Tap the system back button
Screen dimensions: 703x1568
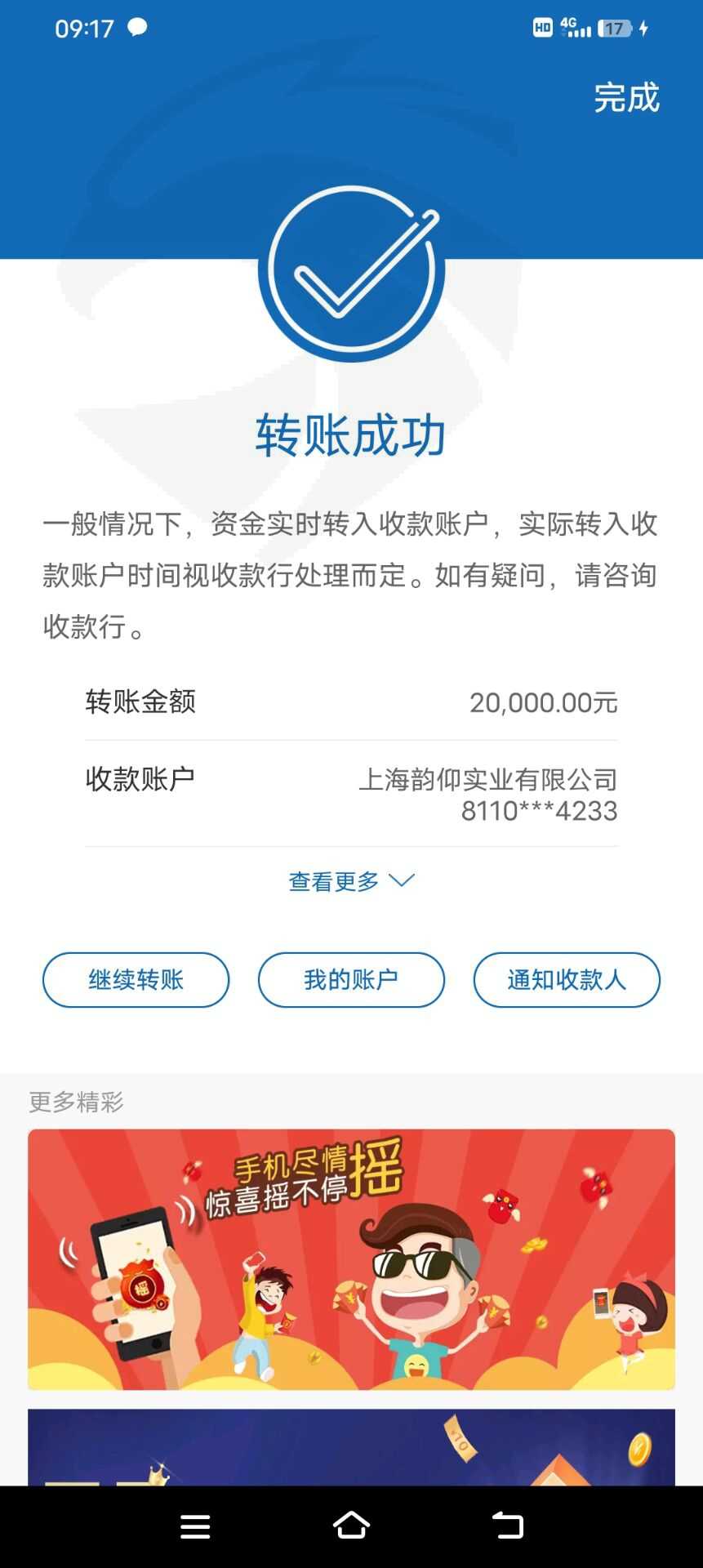coord(507,1525)
